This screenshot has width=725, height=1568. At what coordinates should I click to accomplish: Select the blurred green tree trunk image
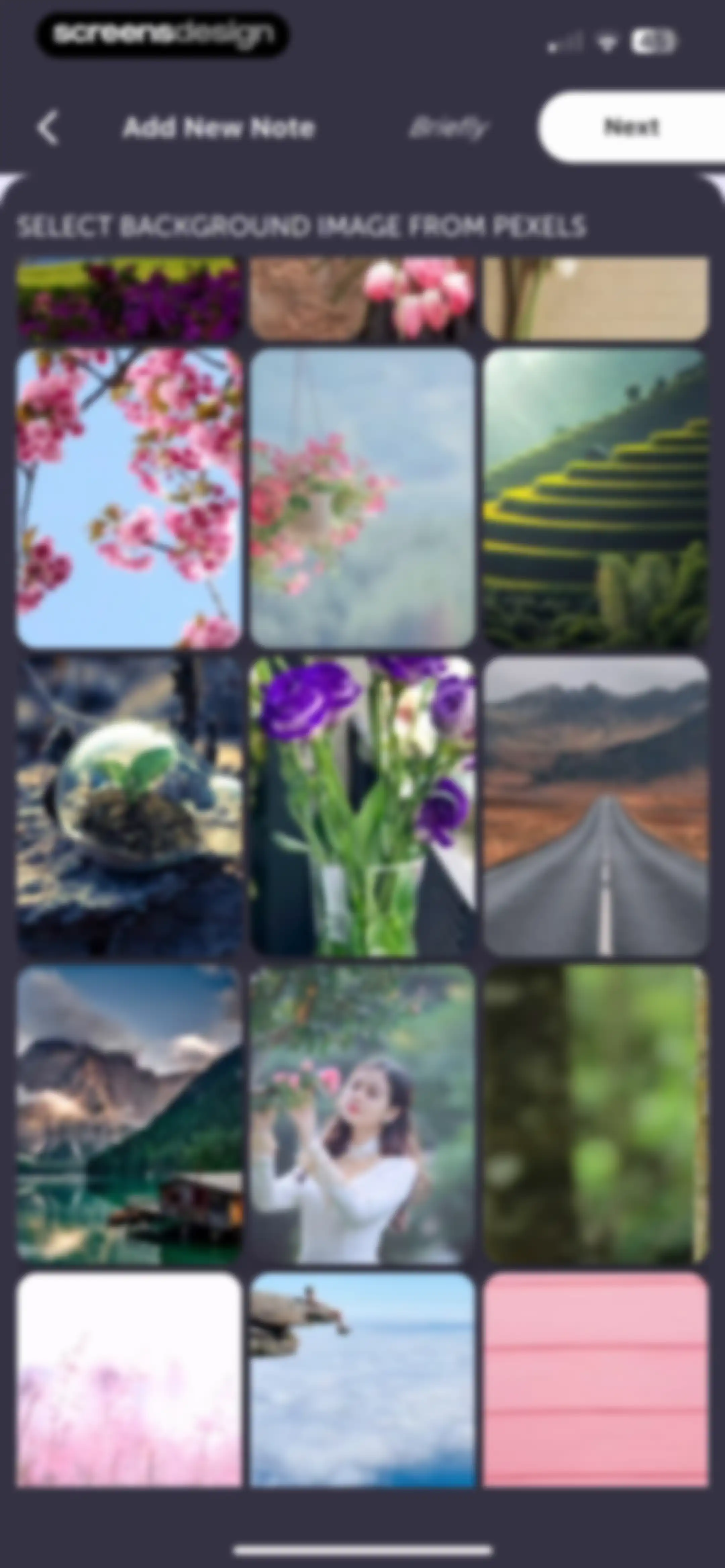click(596, 1113)
